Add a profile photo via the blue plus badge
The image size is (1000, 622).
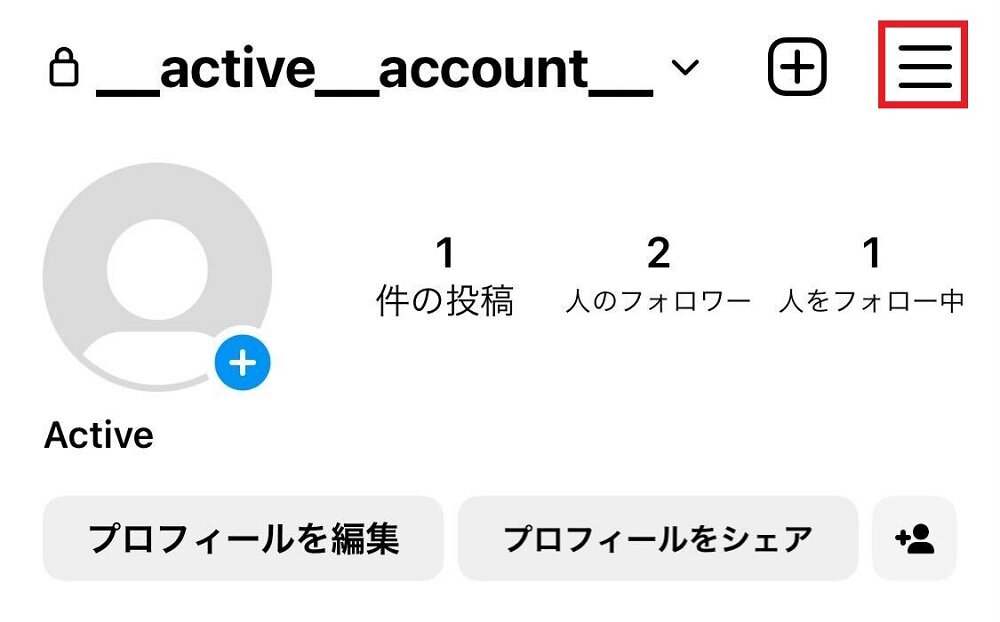tap(242, 363)
